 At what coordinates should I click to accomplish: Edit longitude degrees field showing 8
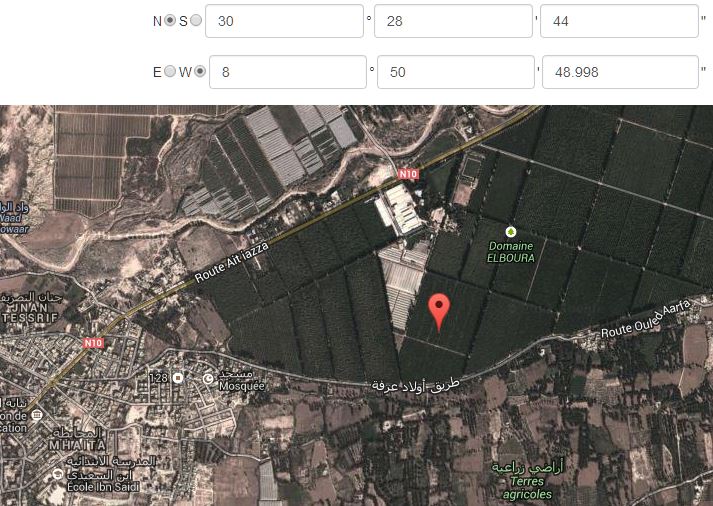[x=284, y=72]
